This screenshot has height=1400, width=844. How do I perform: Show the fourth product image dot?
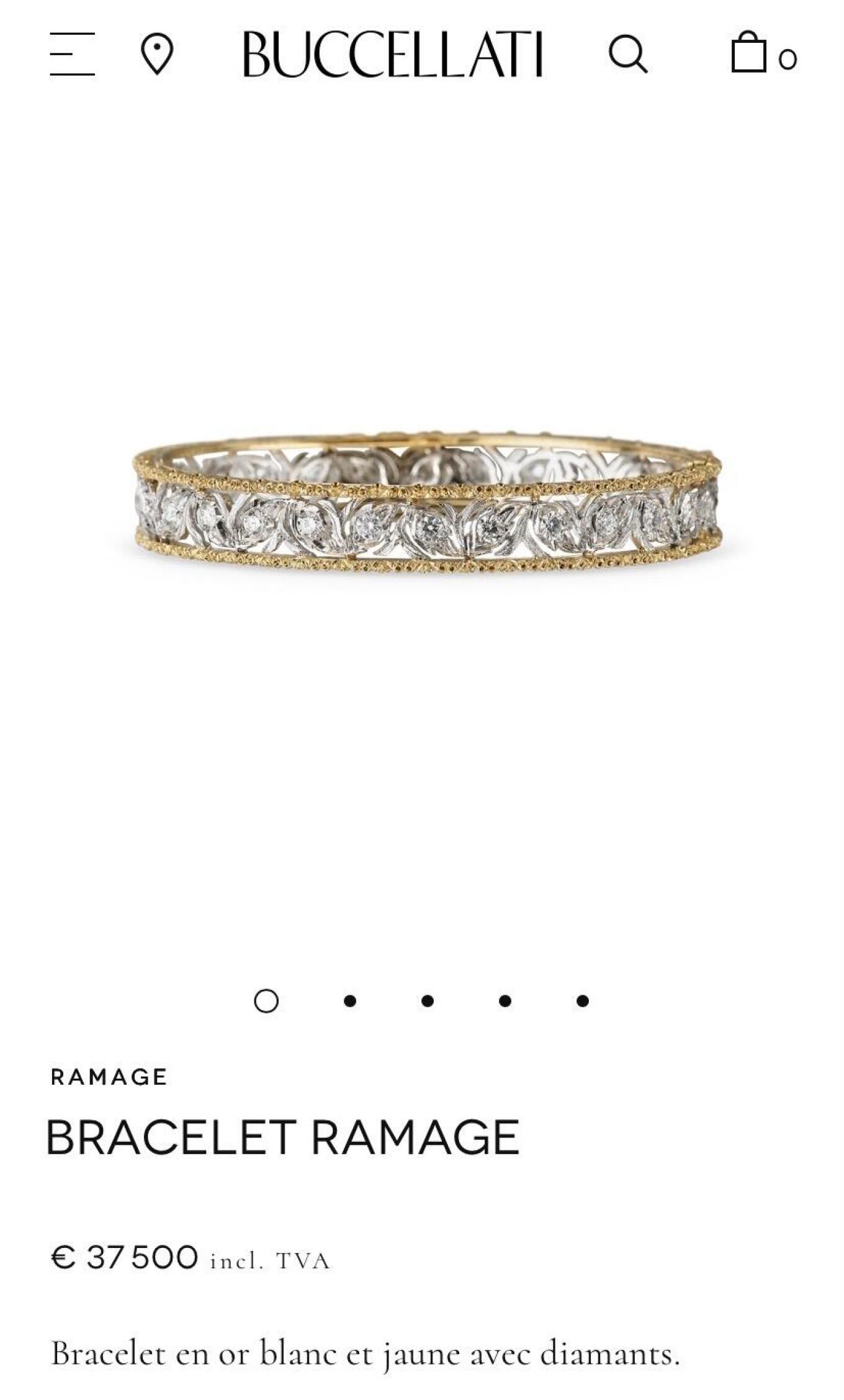[505, 1000]
